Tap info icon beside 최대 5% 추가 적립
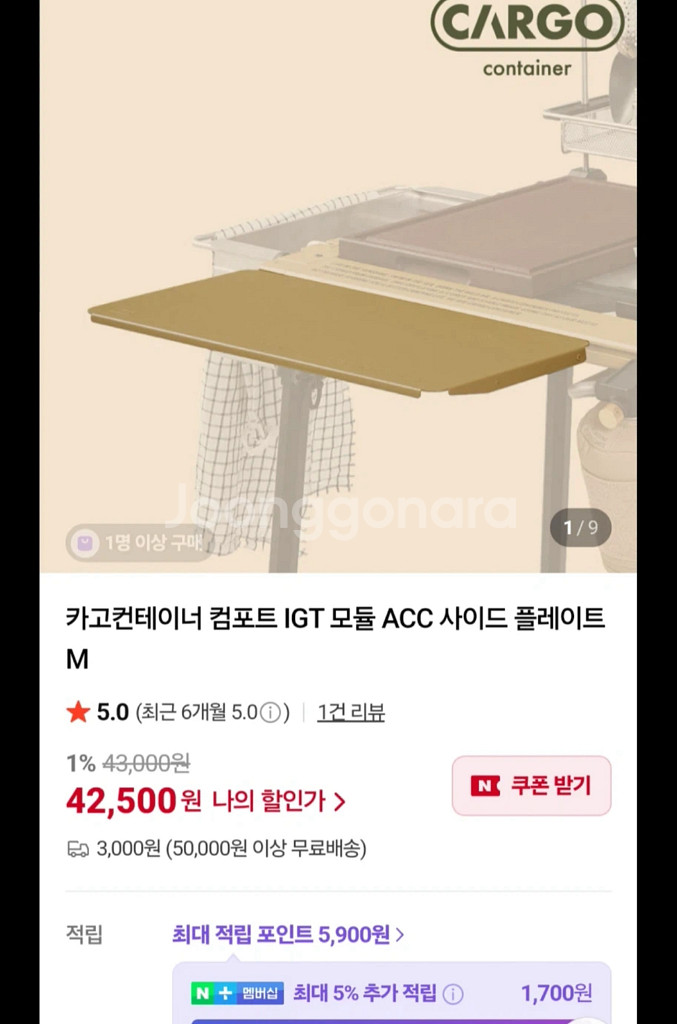 (x=453, y=994)
